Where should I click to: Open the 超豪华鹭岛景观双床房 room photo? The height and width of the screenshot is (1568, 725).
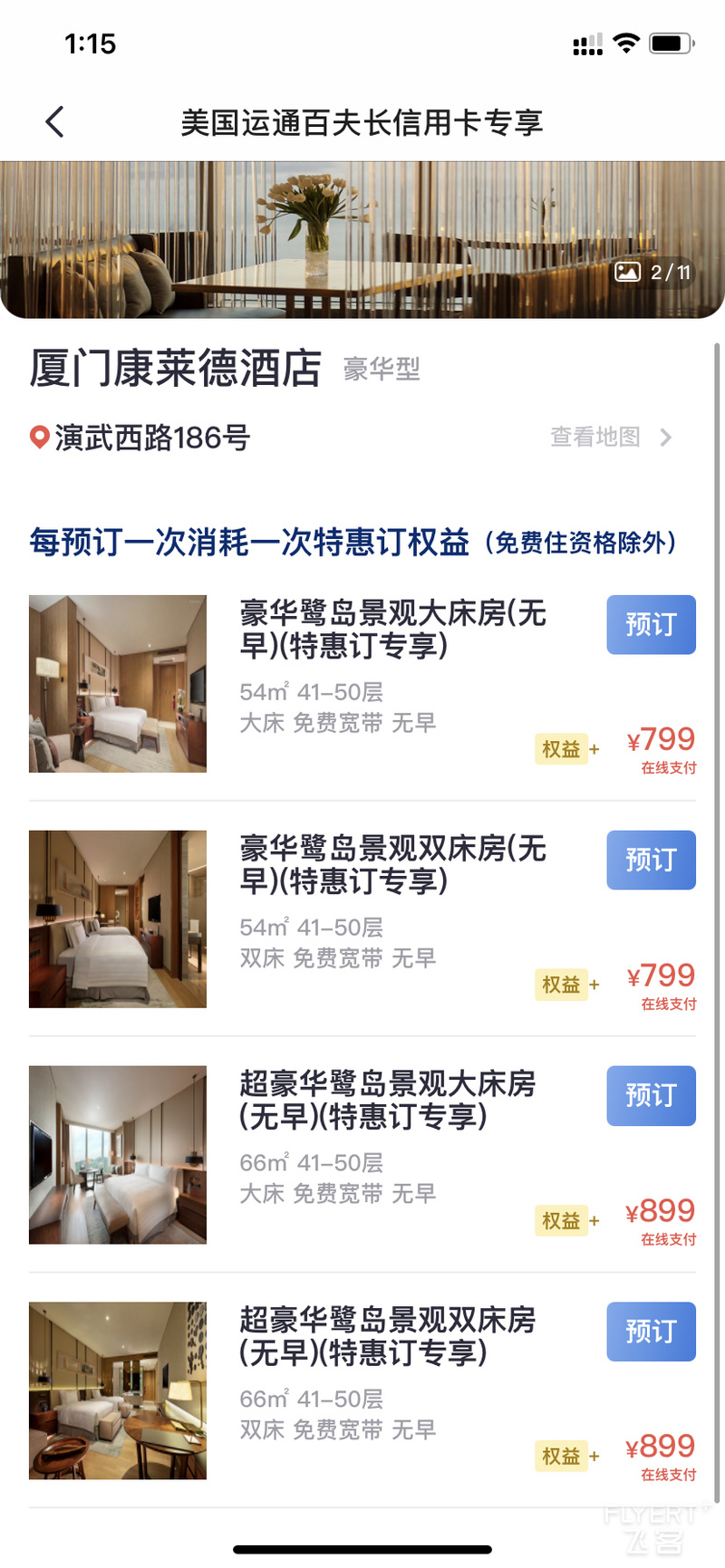click(118, 1391)
